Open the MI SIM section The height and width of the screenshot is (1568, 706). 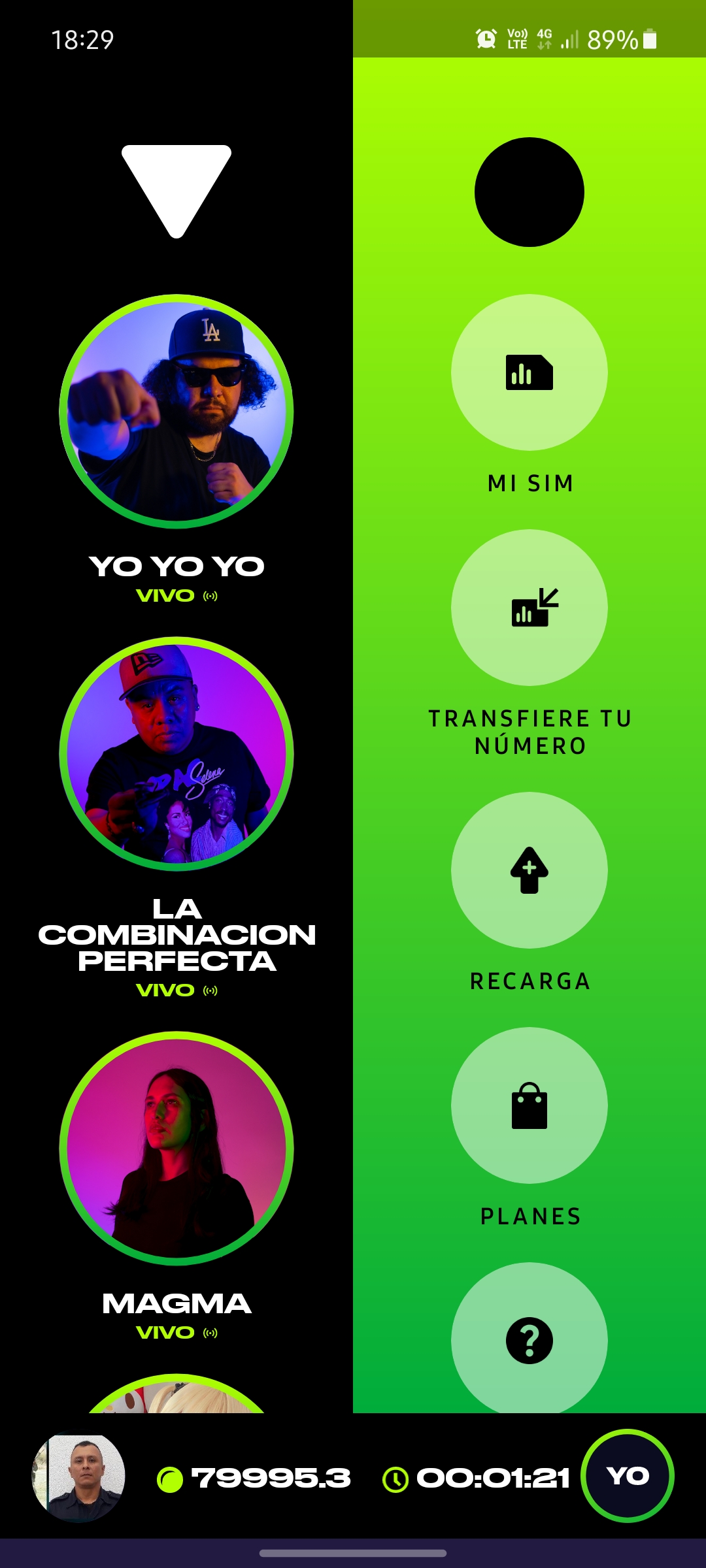pos(529,372)
